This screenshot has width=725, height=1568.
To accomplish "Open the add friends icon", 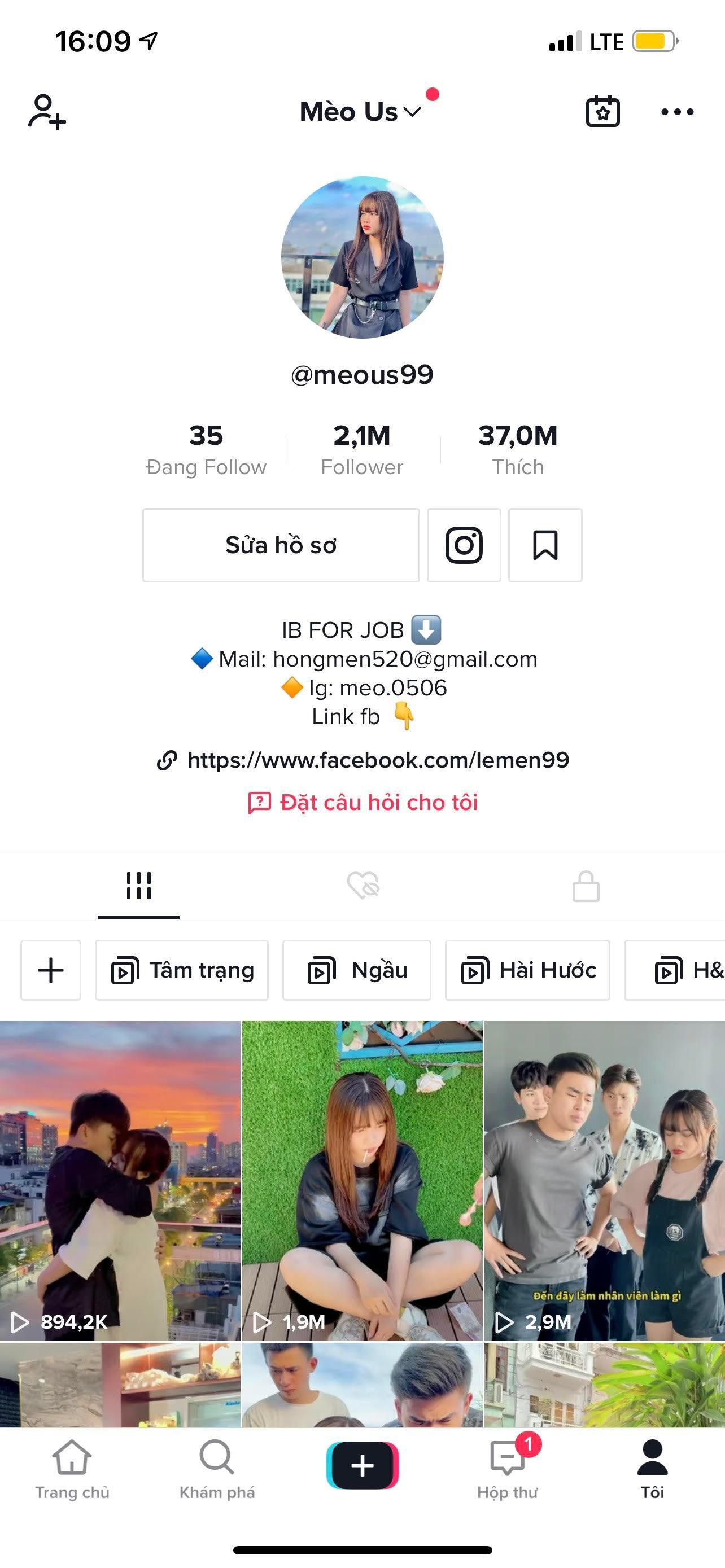I will [47, 112].
